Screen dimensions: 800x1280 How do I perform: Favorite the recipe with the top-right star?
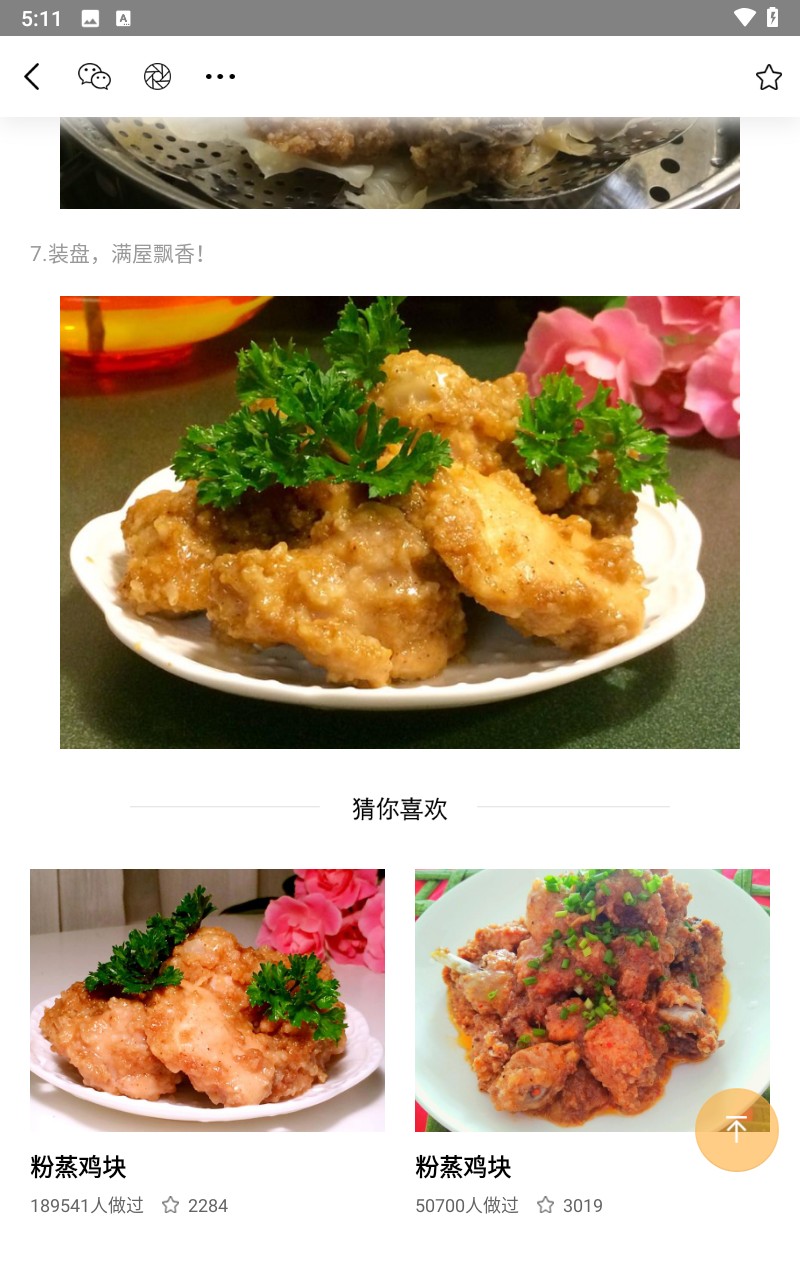pyautogui.click(x=768, y=76)
